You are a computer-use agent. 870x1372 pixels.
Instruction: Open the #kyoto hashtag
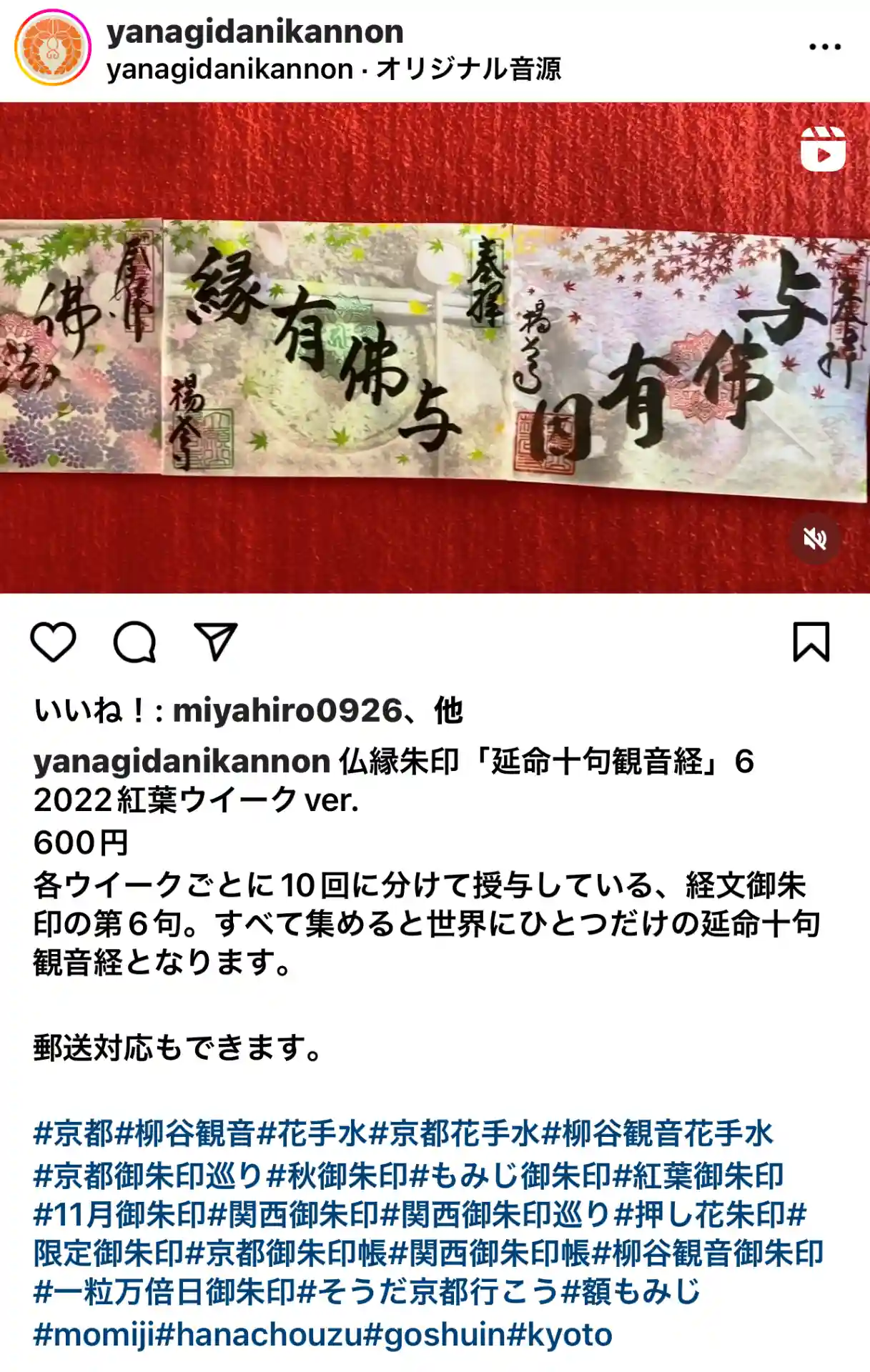pyautogui.click(x=560, y=1334)
